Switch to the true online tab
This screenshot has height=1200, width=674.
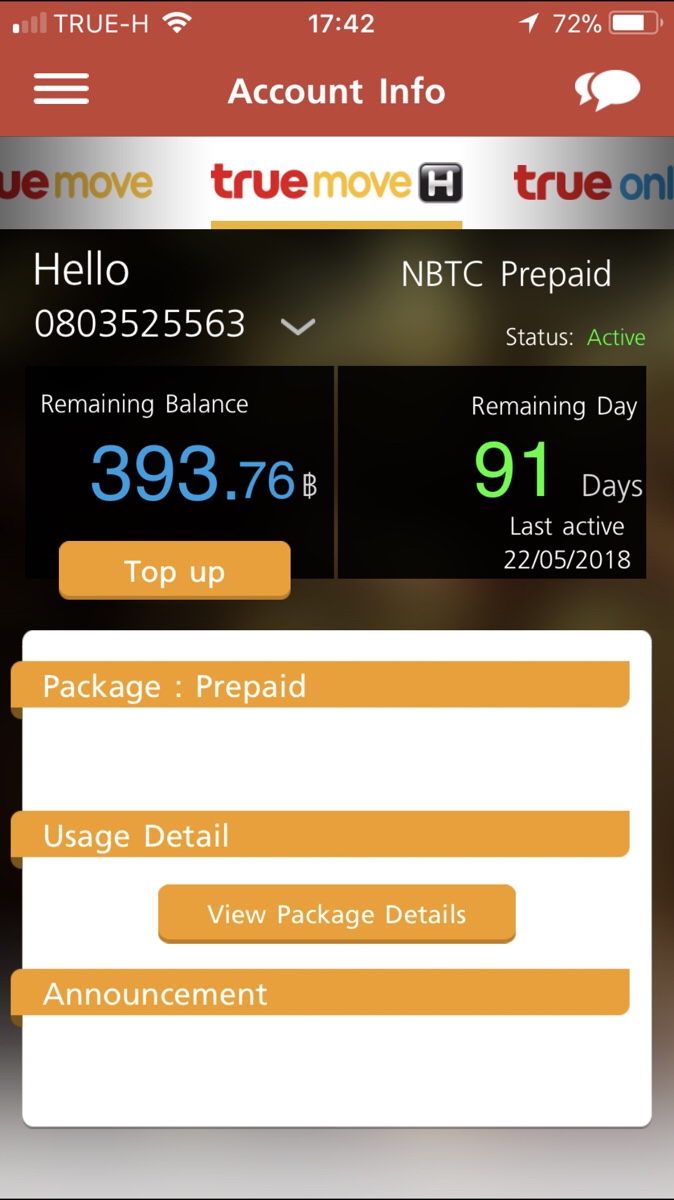(593, 183)
